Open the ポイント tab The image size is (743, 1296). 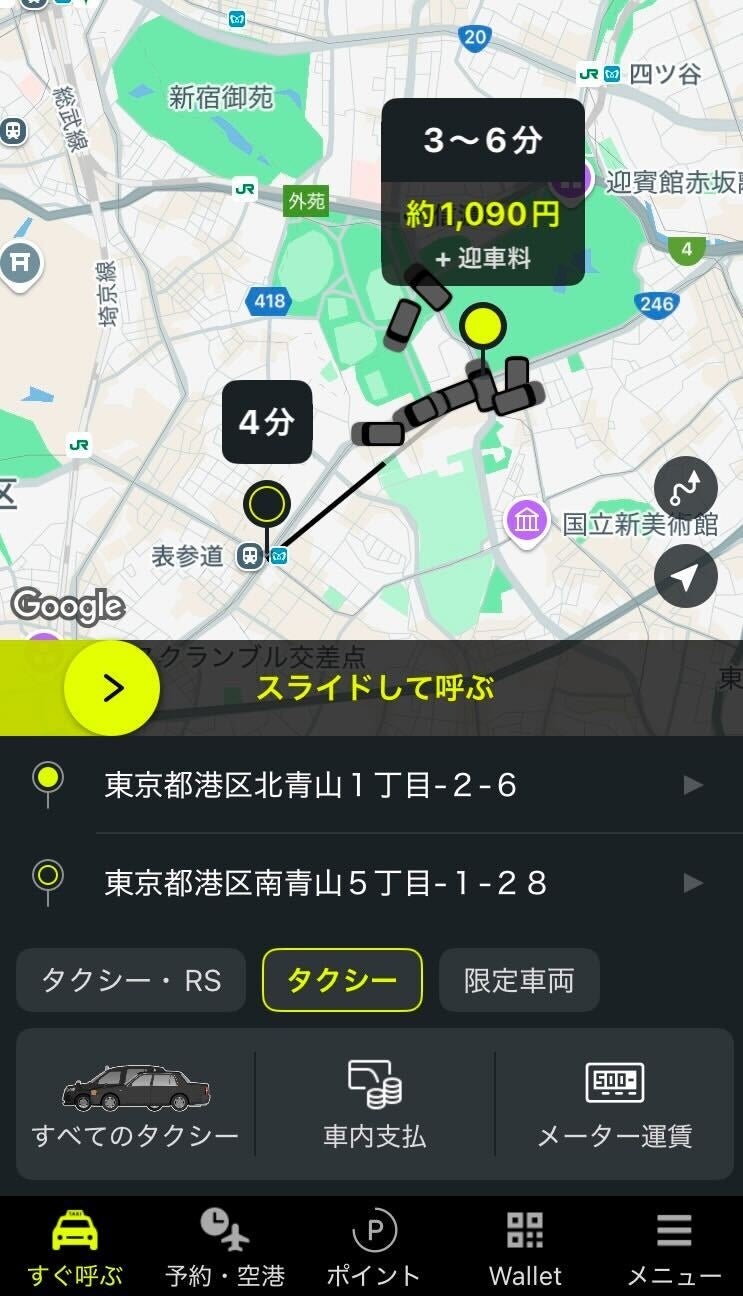click(x=374, y=1247)
